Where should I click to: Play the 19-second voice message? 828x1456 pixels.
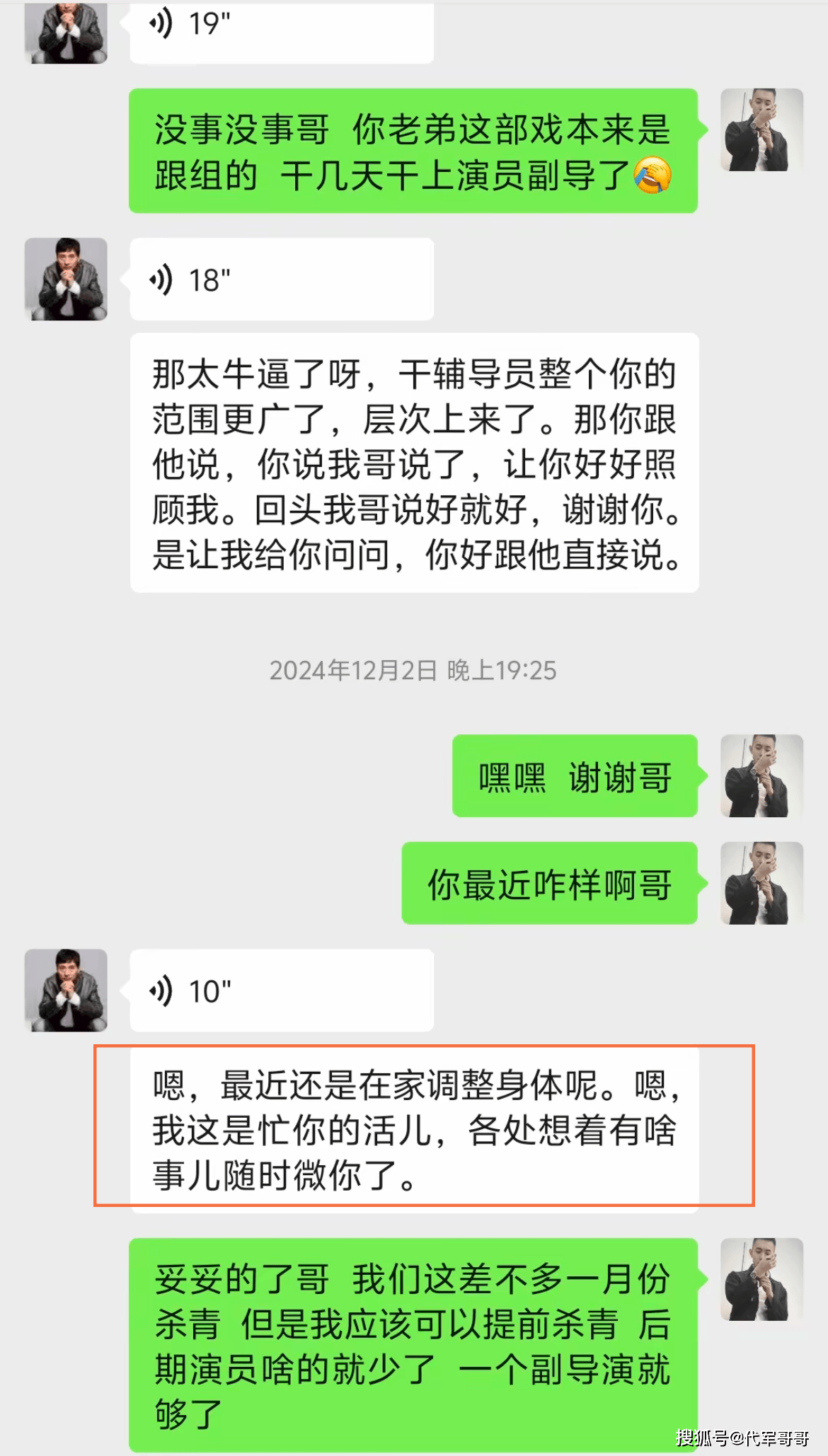pos(281,28)
